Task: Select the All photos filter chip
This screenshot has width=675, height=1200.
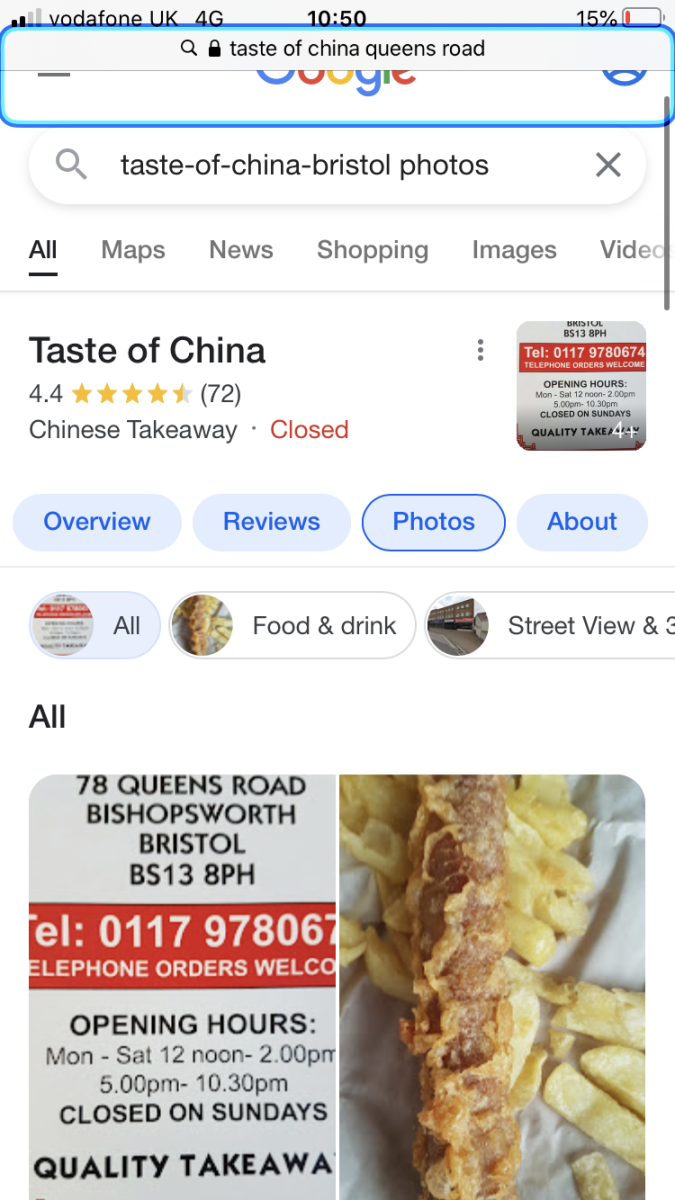Action: point(95,626)
